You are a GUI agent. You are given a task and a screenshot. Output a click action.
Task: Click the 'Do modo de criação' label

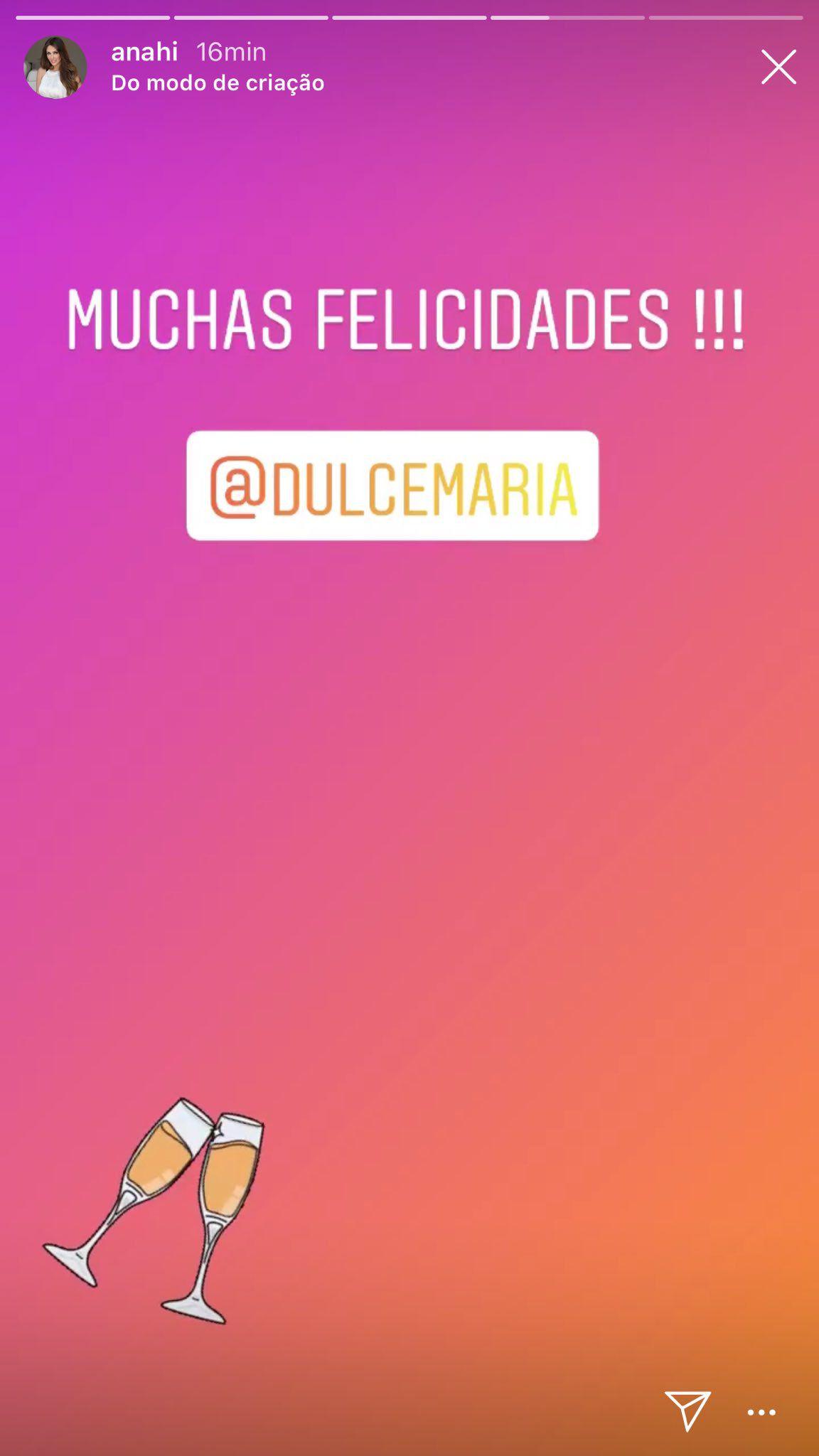217,83
